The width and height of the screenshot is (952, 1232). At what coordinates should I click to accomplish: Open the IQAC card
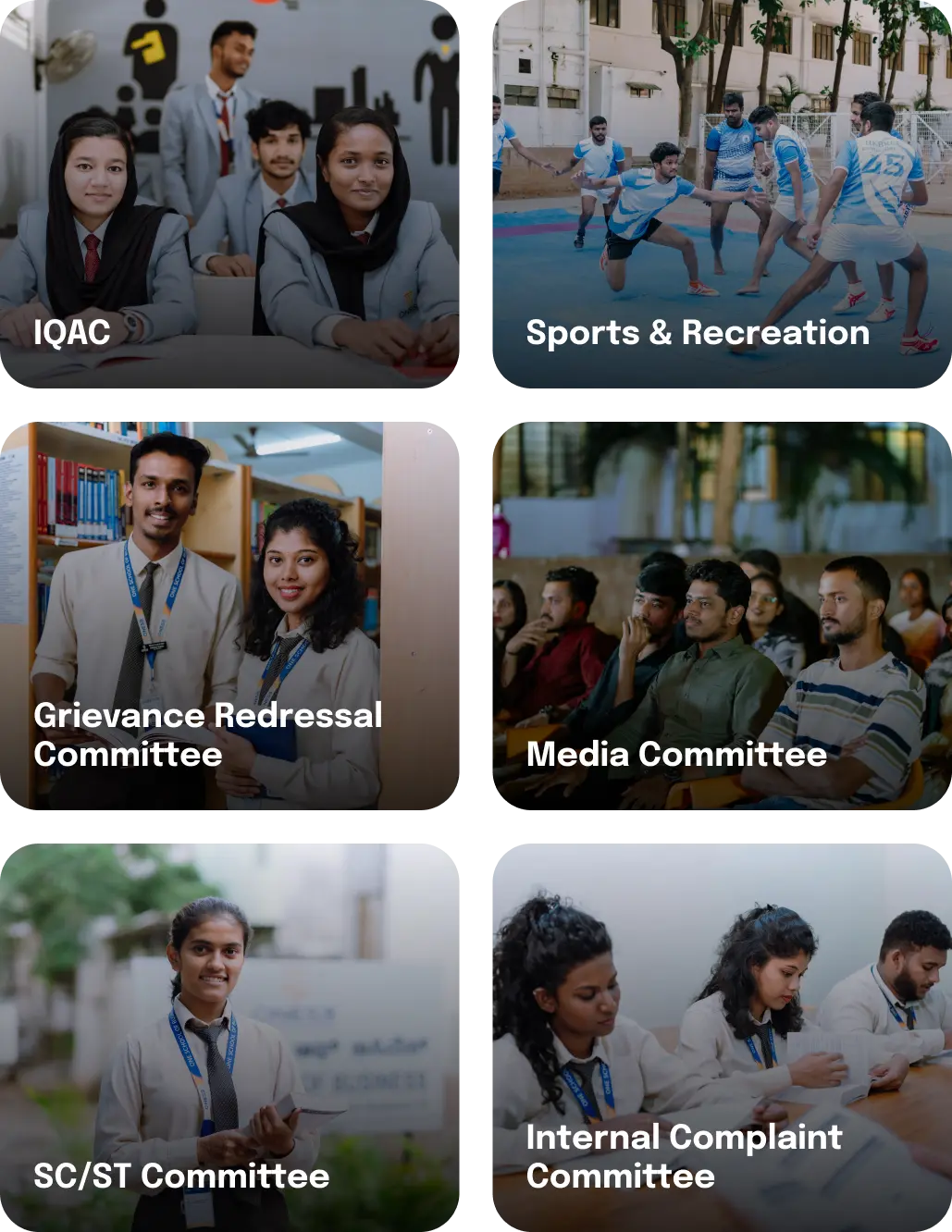point(231,194)
